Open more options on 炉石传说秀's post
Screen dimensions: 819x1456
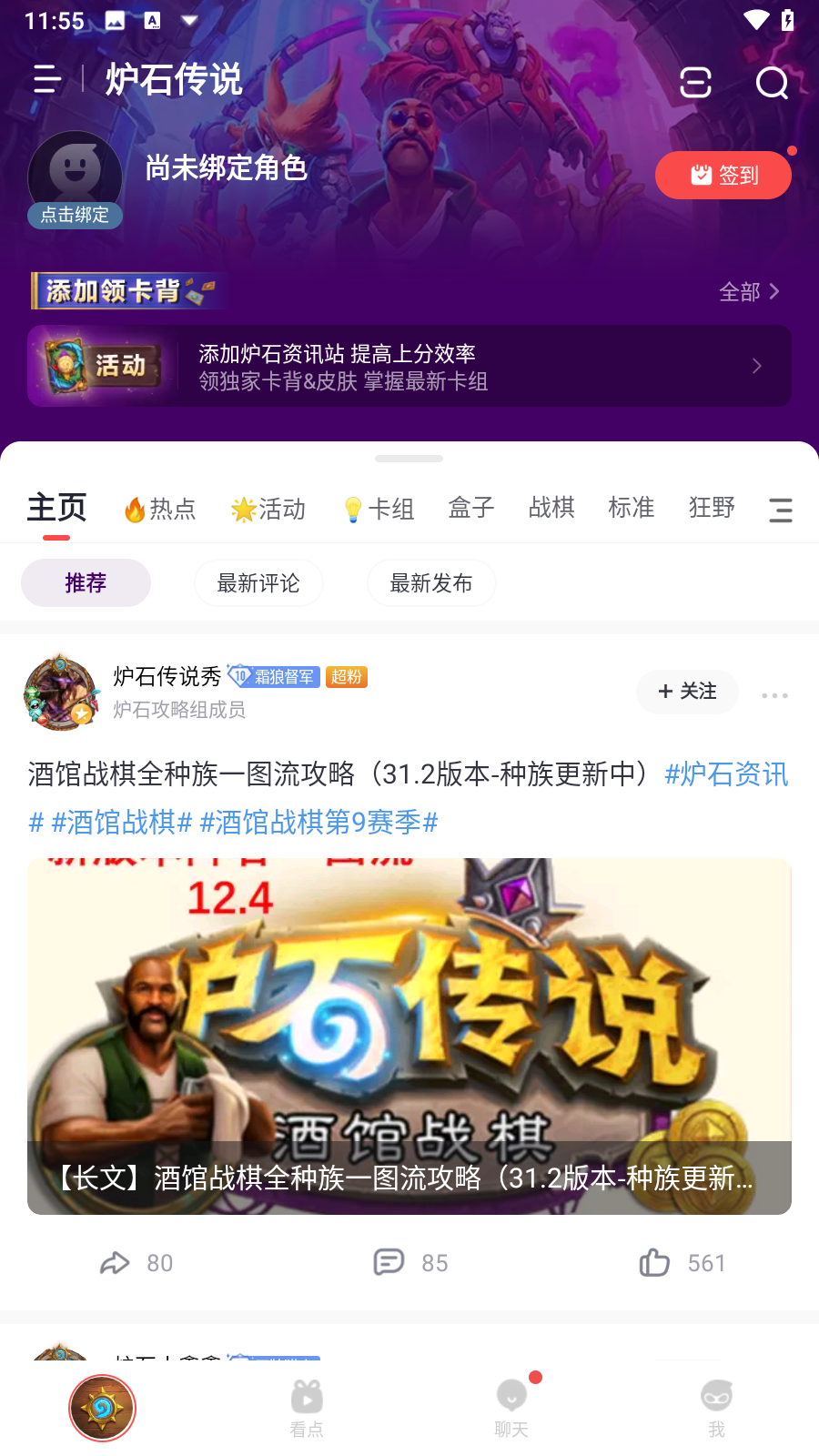[x=774, y=695]
